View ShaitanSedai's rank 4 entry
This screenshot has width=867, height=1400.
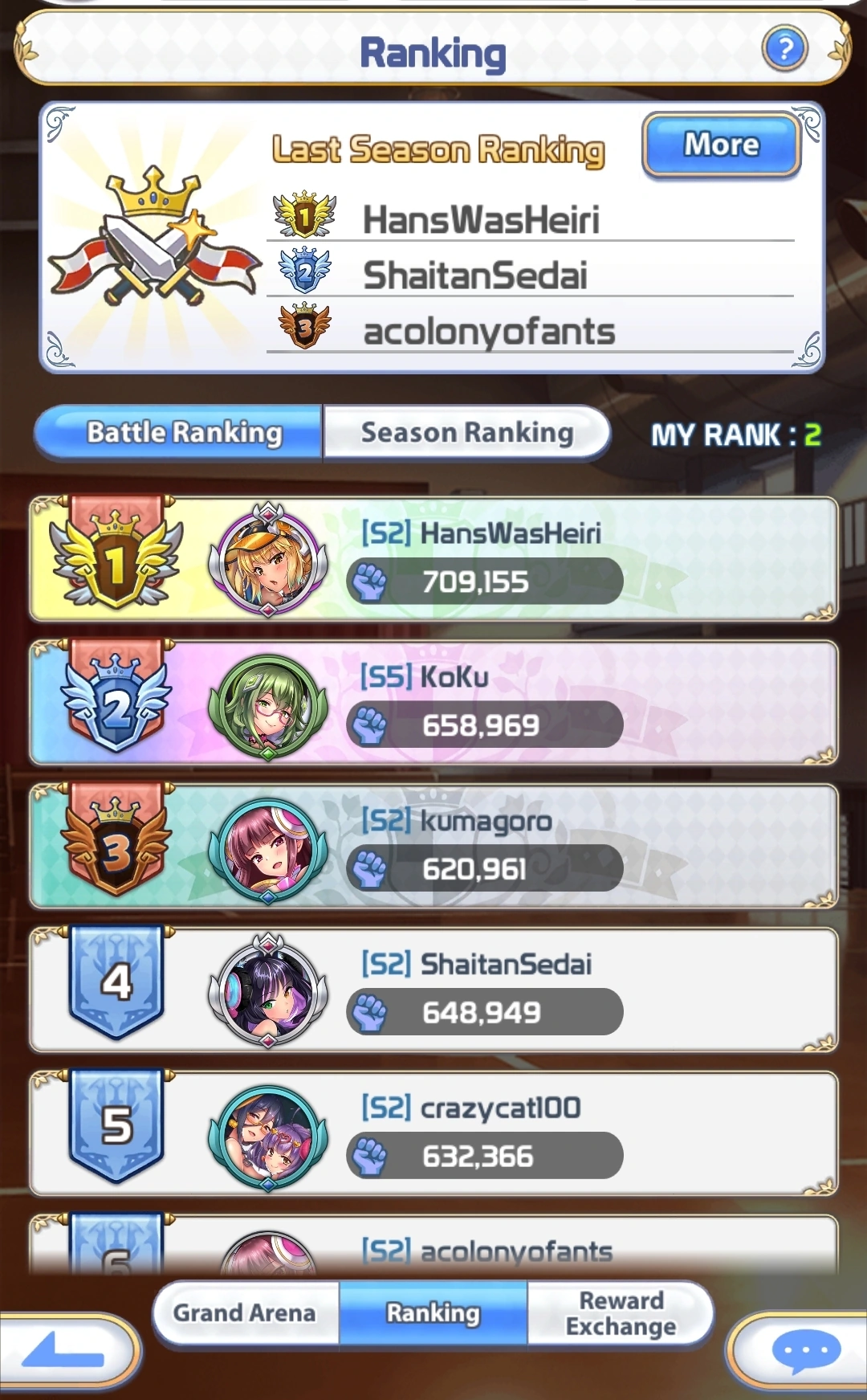point(433,990)
